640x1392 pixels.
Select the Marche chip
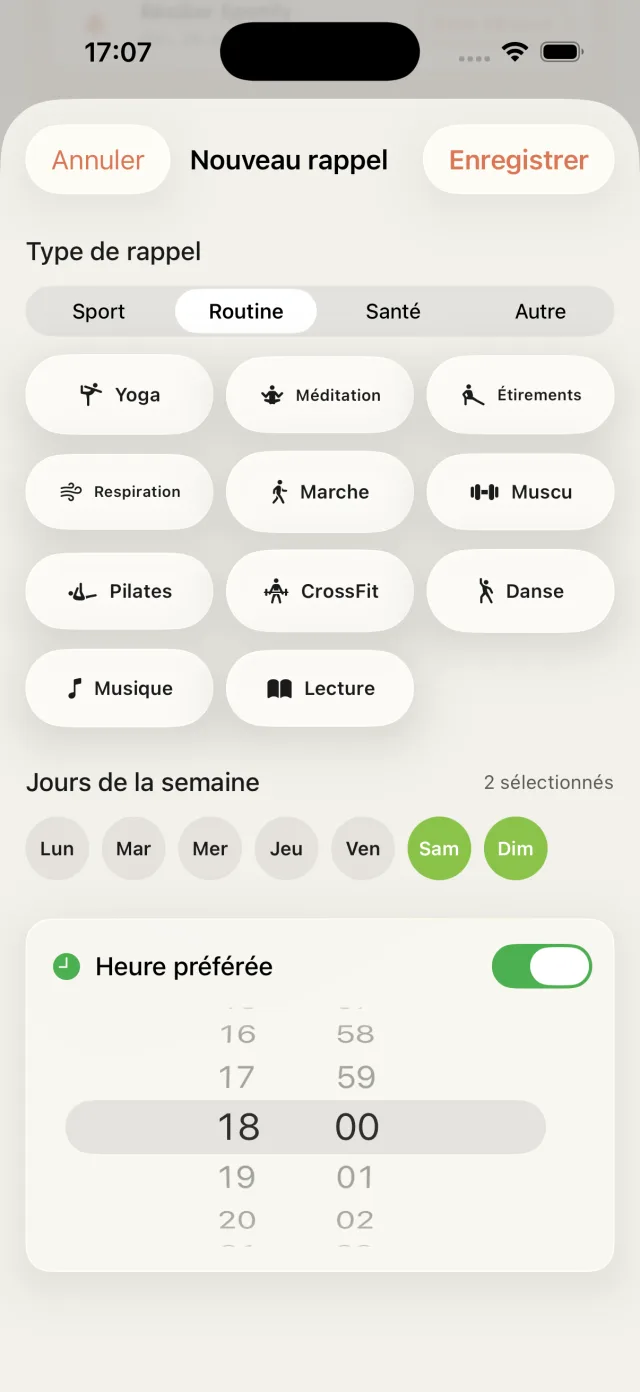coord(320,492)
